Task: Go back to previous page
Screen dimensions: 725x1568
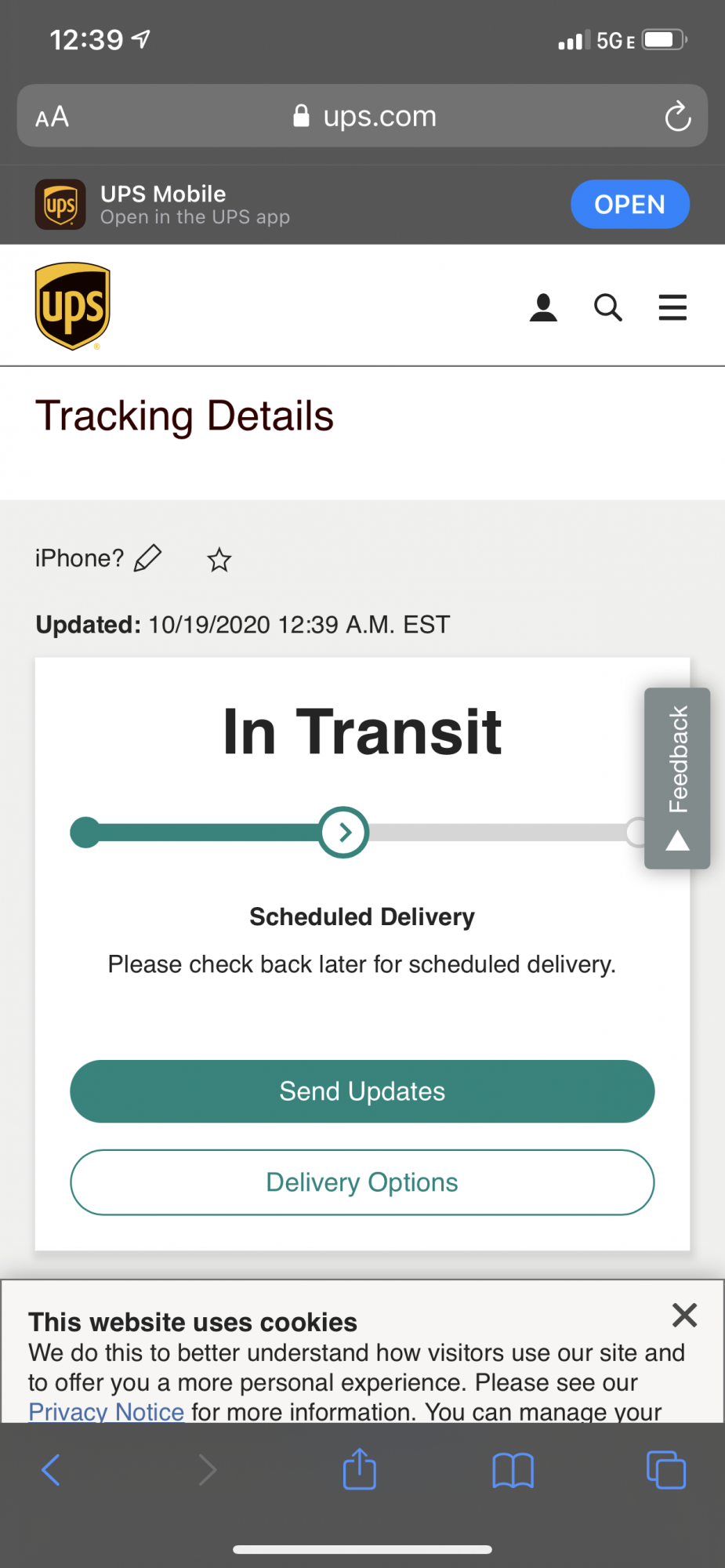Action: pyautogui.click(x=51, y=1470)
